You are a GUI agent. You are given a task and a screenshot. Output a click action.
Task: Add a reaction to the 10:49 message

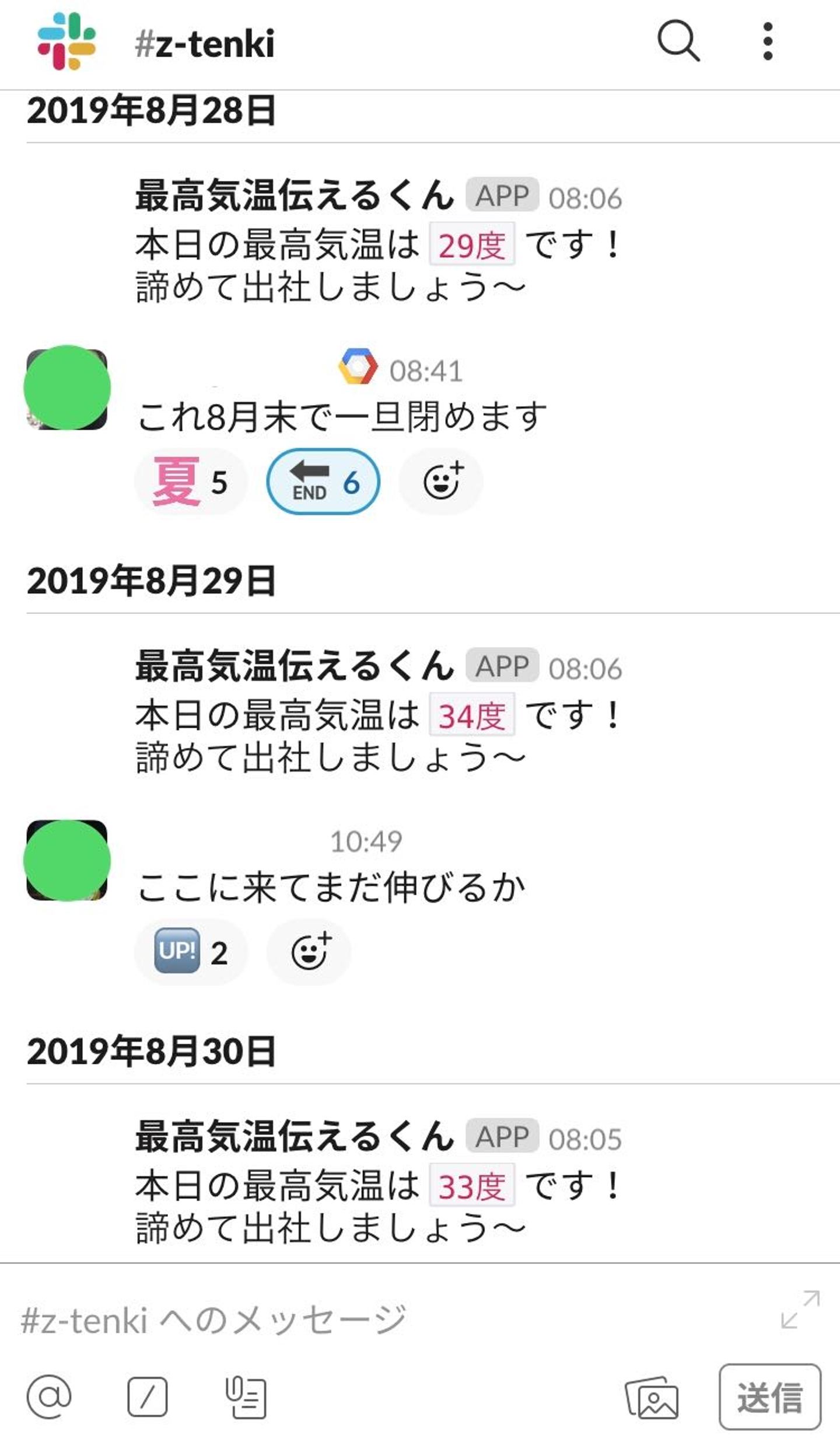coord(310,952)
